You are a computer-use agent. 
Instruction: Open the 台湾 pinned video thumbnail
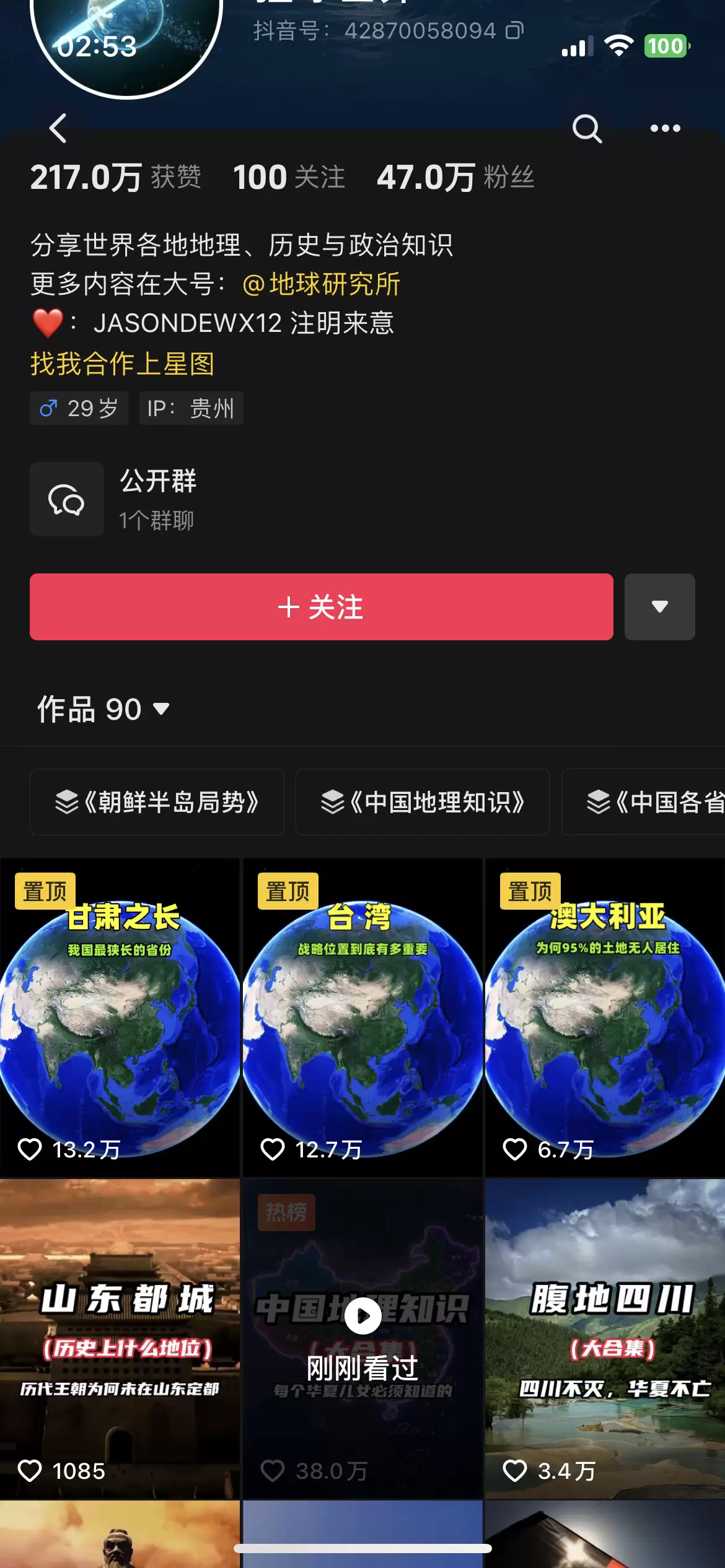(362, 1022)
